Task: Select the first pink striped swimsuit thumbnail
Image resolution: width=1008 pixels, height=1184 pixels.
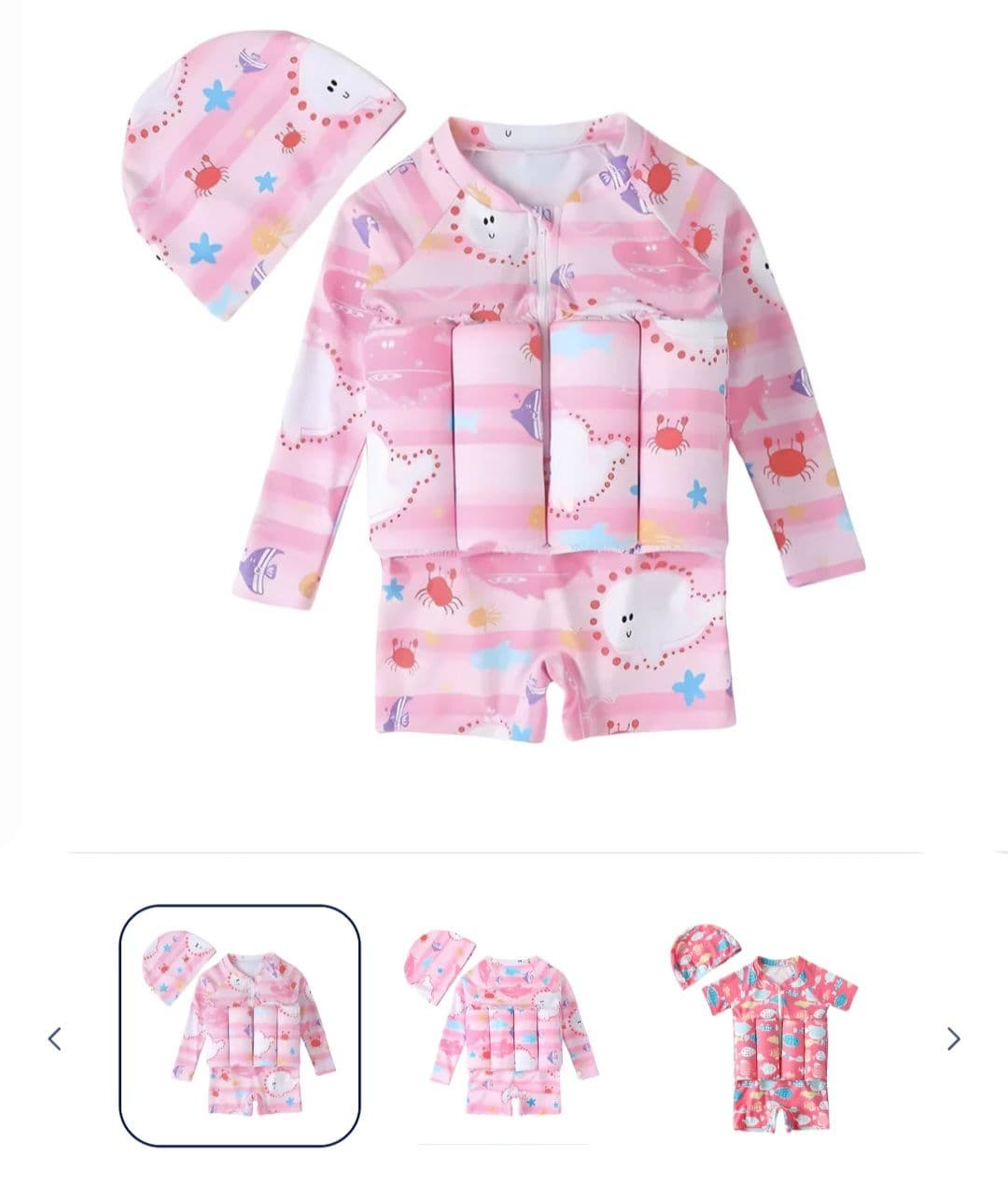Action: pos(240,1025)
